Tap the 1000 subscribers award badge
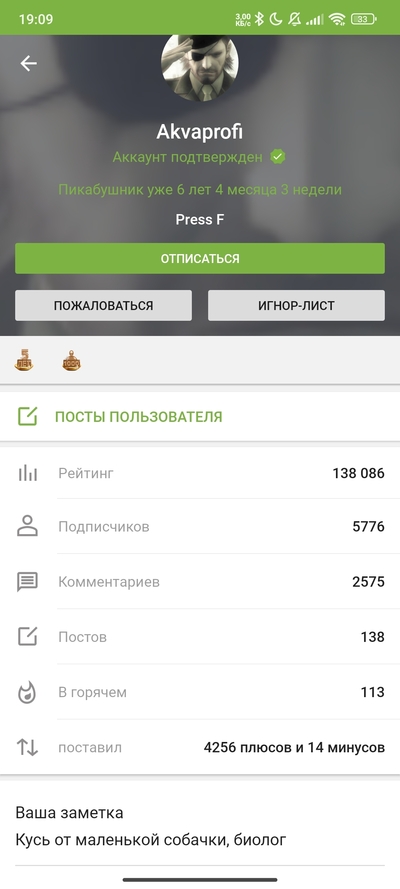This screenshot has width=400, height=889. tap(71, 360)
